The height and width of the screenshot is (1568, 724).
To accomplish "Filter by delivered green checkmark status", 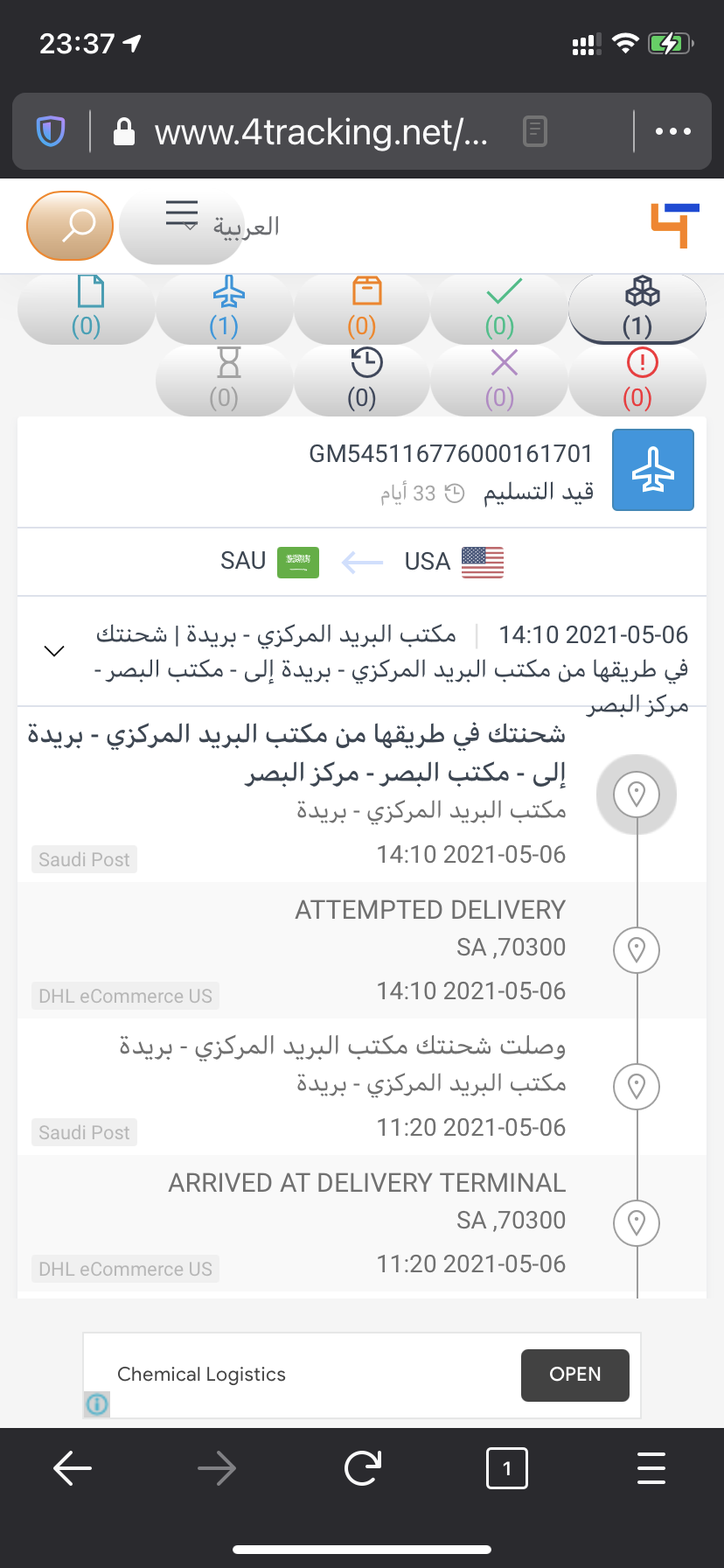I will point(499,308).
